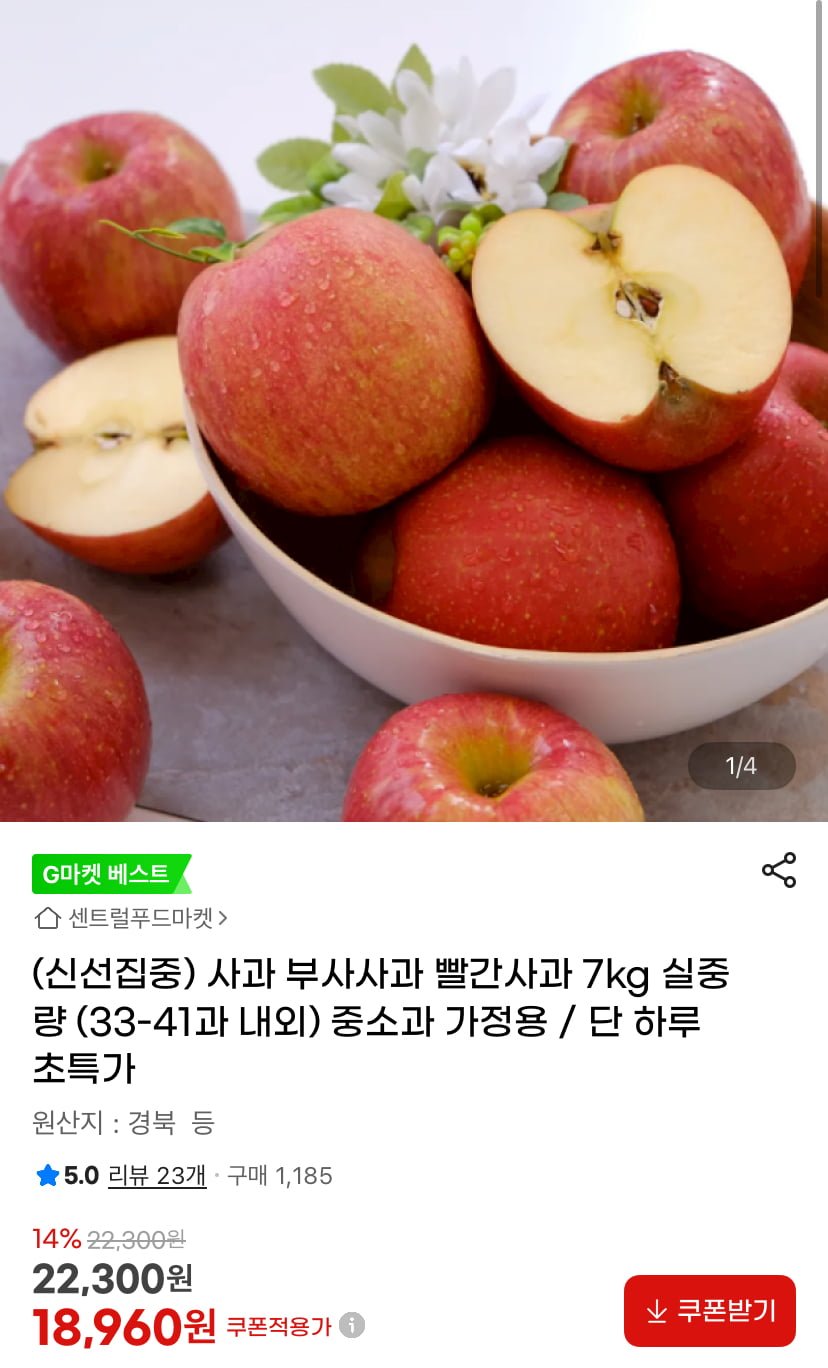
Task: Tap the 1/4 image counter indicator
Action: (x=739, y=766)
